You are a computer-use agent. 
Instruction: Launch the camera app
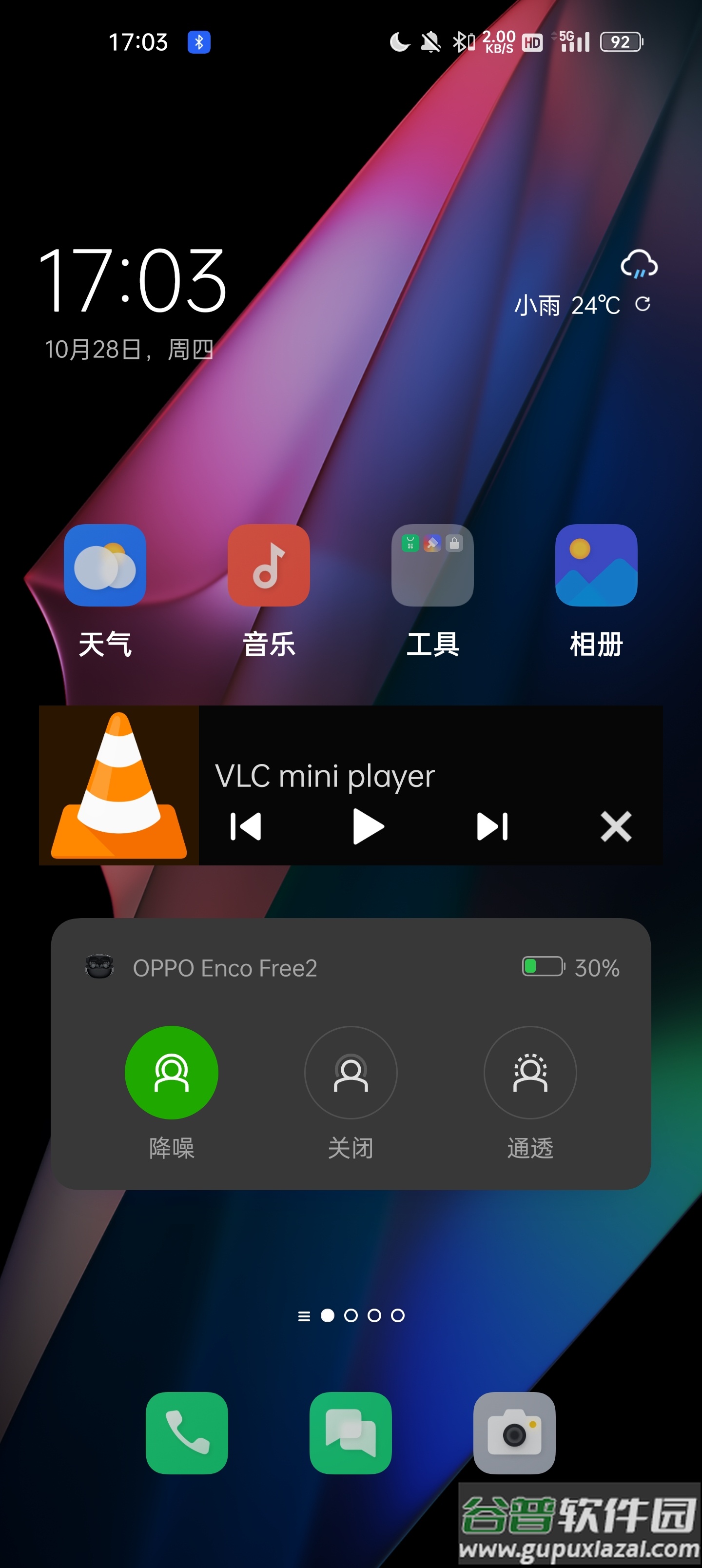[514, 1433]
